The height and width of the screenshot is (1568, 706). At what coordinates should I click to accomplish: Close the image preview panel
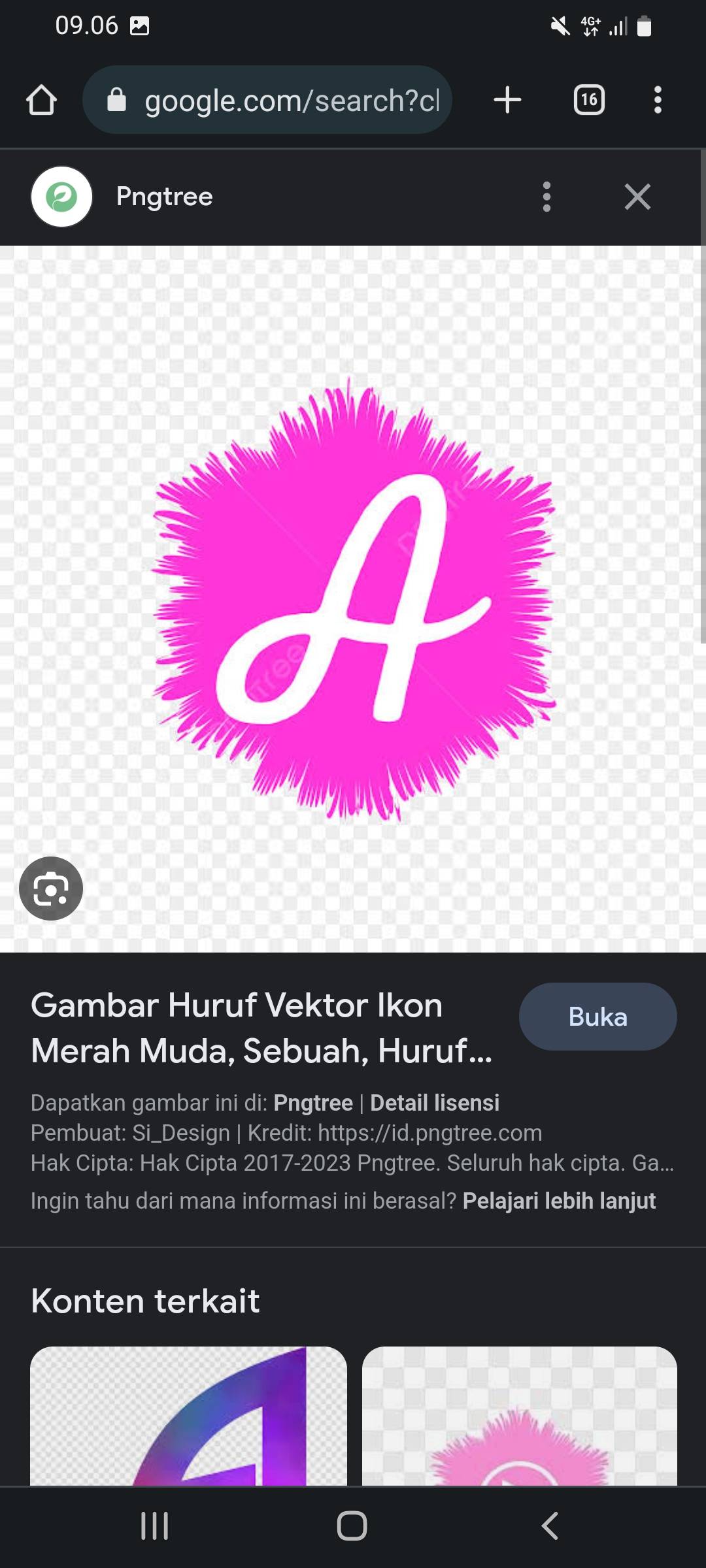coord(637,197)
